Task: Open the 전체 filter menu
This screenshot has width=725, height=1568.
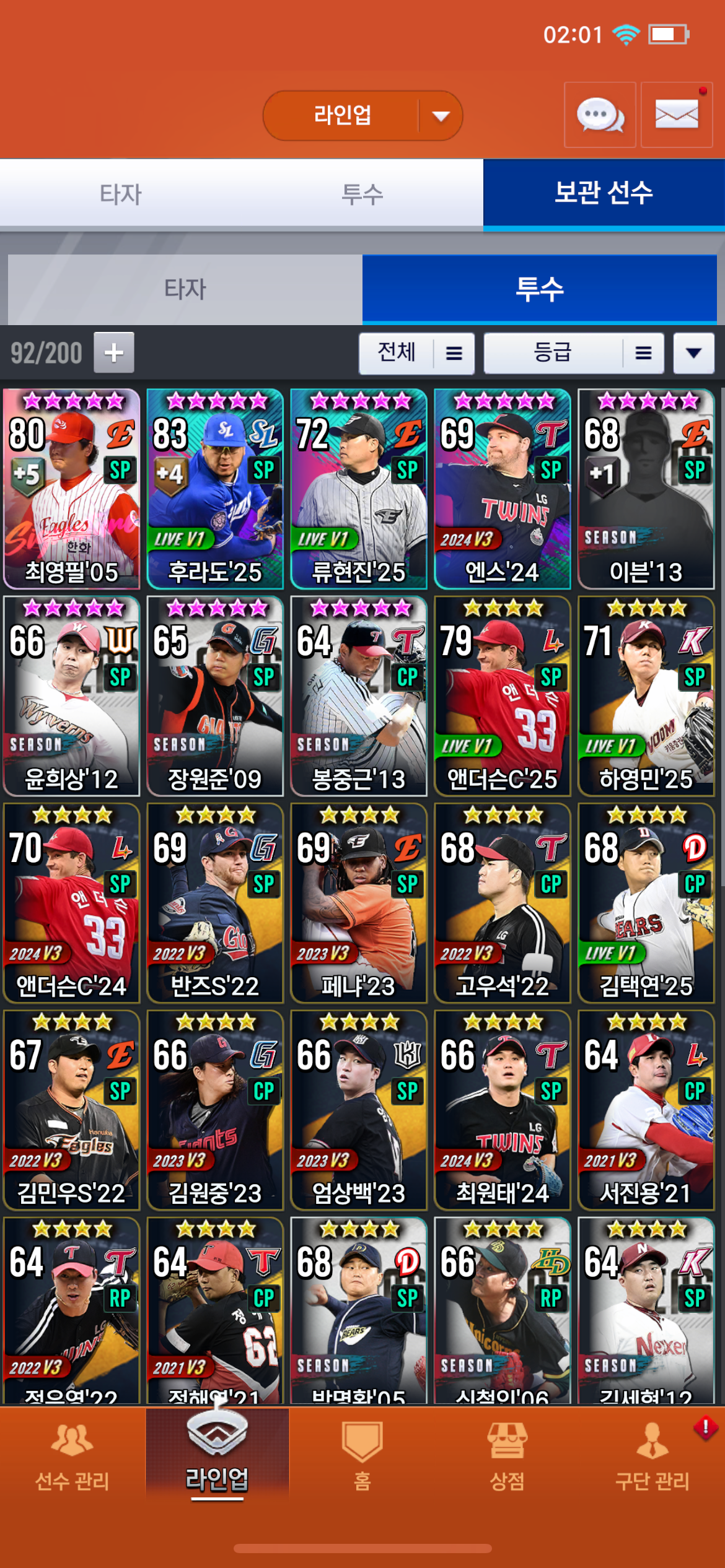Action: coord(416,353)
